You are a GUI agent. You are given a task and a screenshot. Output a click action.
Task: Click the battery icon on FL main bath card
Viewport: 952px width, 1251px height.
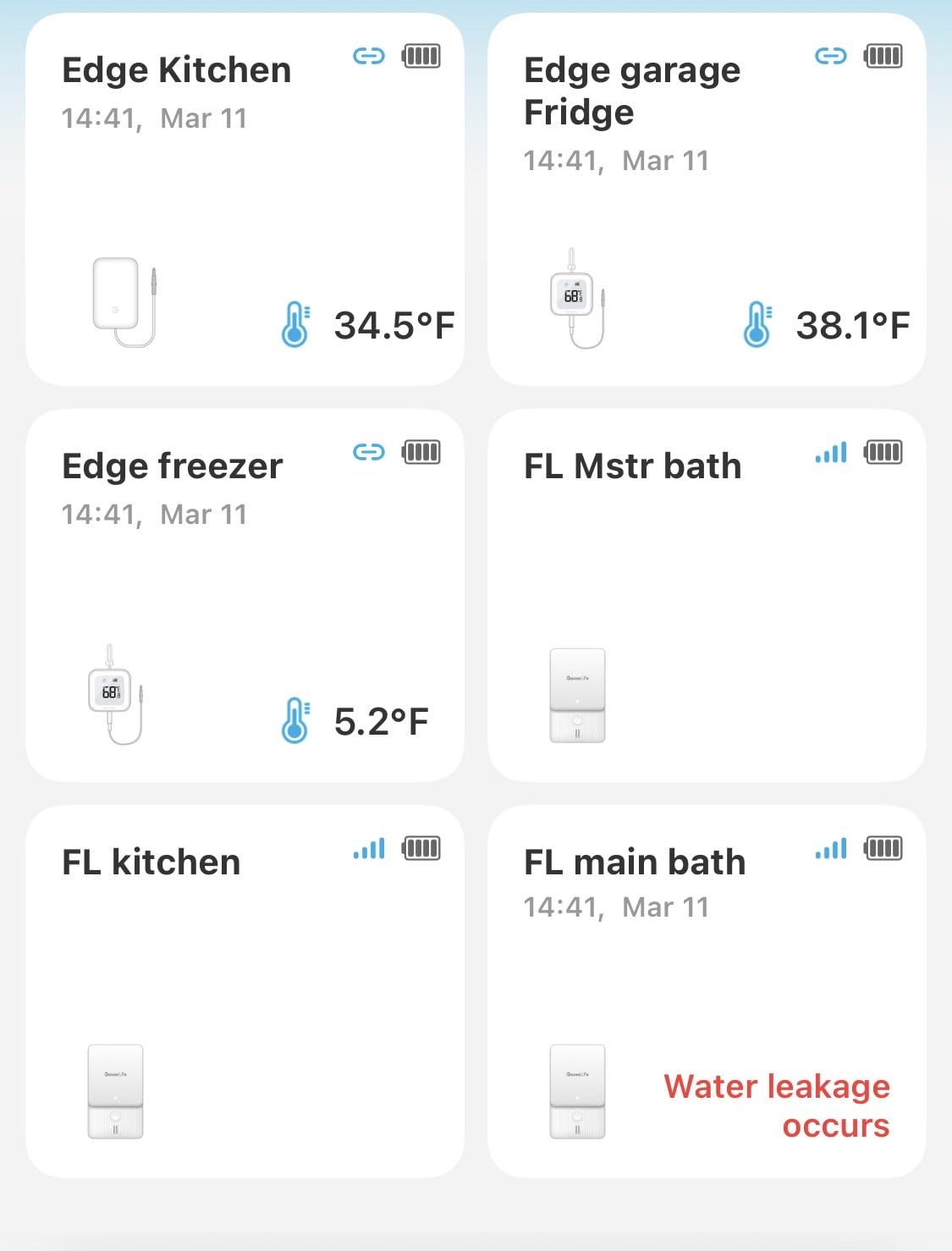point(882,848)
